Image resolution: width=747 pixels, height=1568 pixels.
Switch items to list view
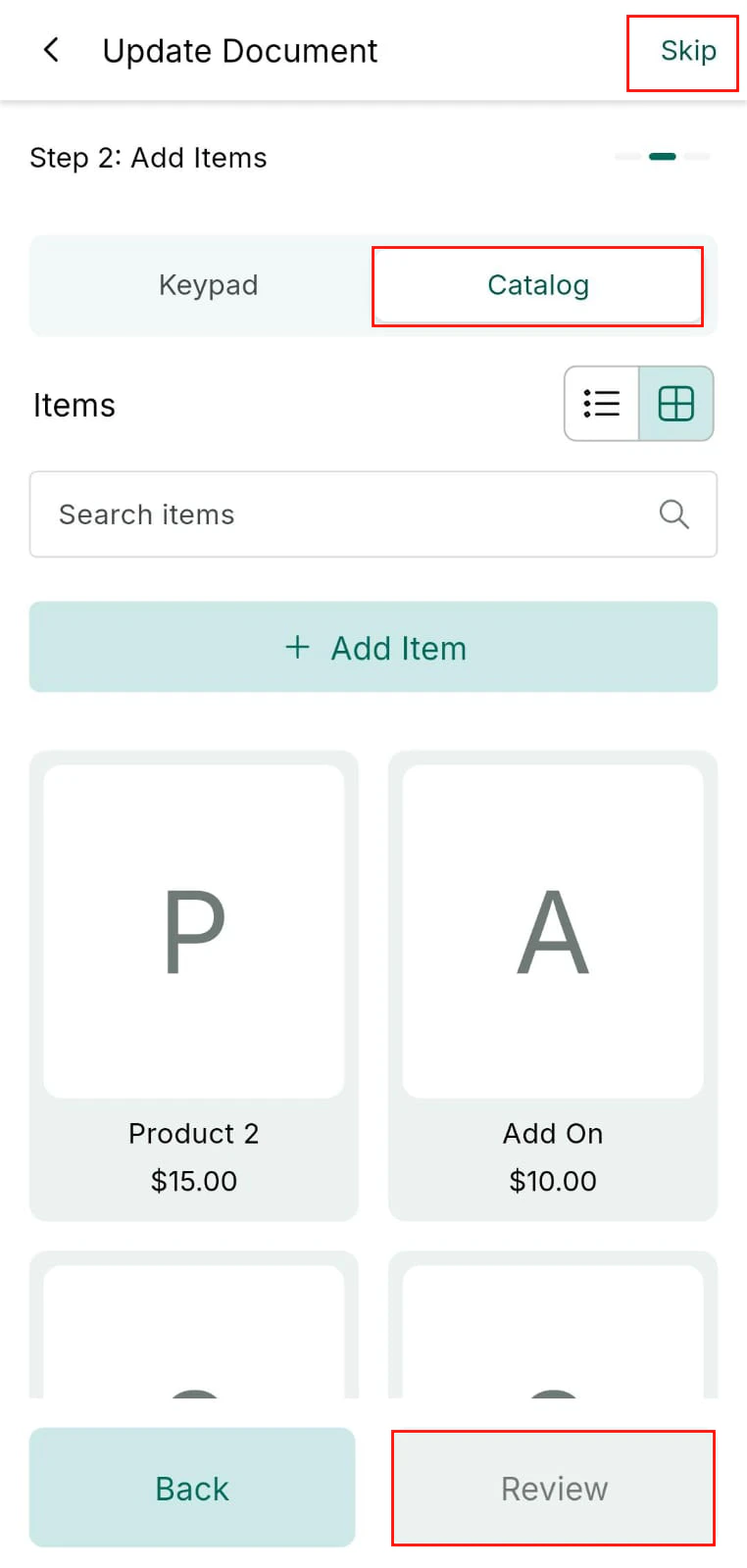point(602,404)
